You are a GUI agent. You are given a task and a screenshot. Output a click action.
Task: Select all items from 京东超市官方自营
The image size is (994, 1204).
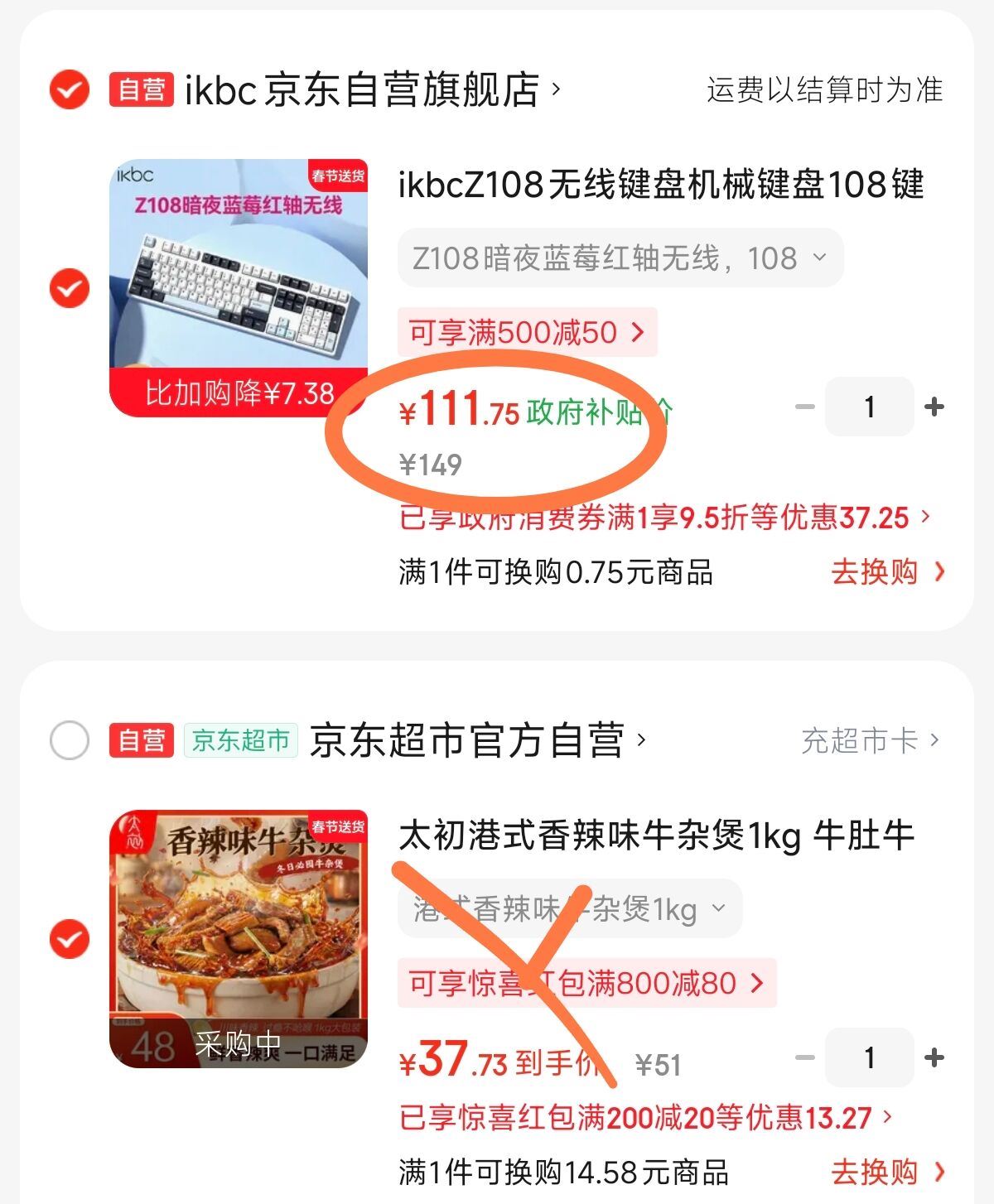pyautogui.click(x=70, y=740)
